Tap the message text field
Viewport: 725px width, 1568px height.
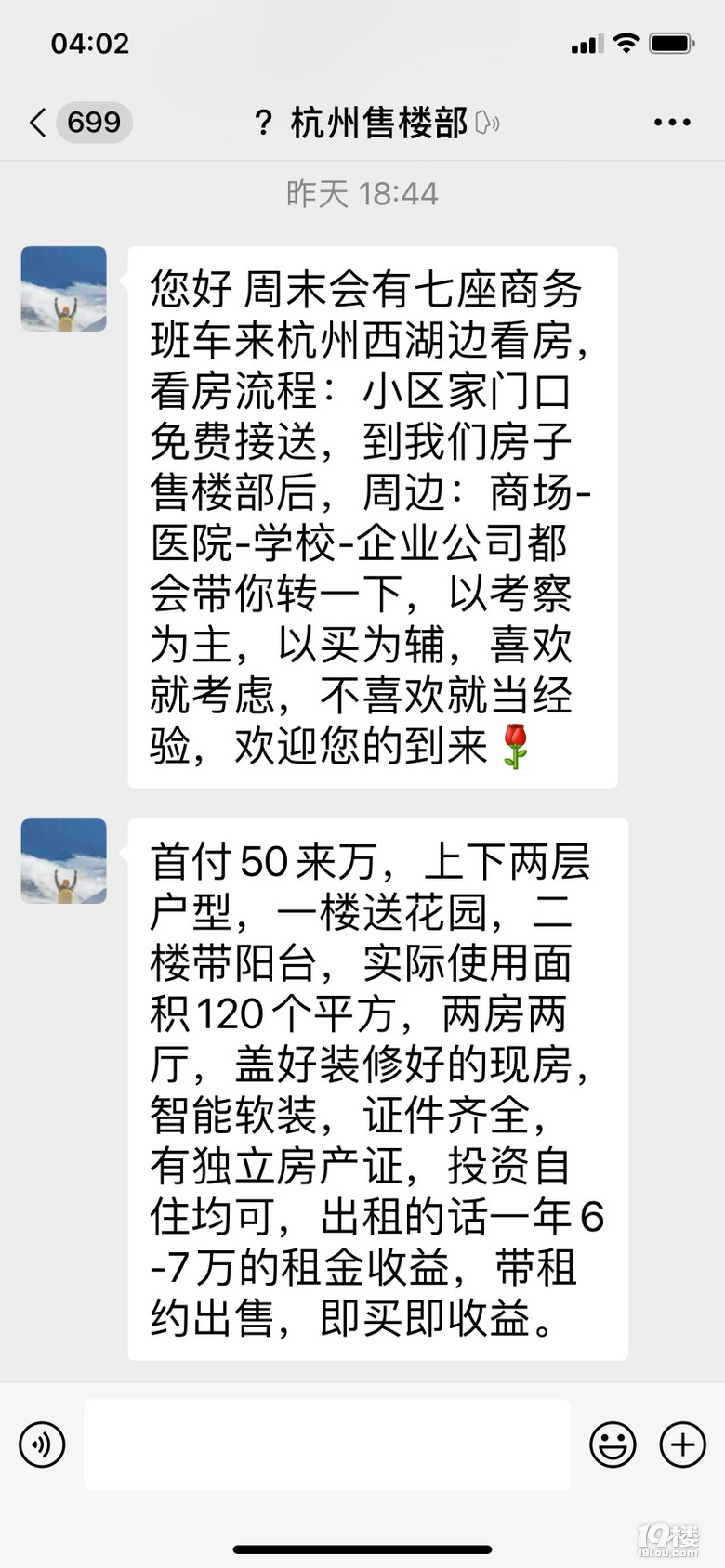[x=327, y=1444]
